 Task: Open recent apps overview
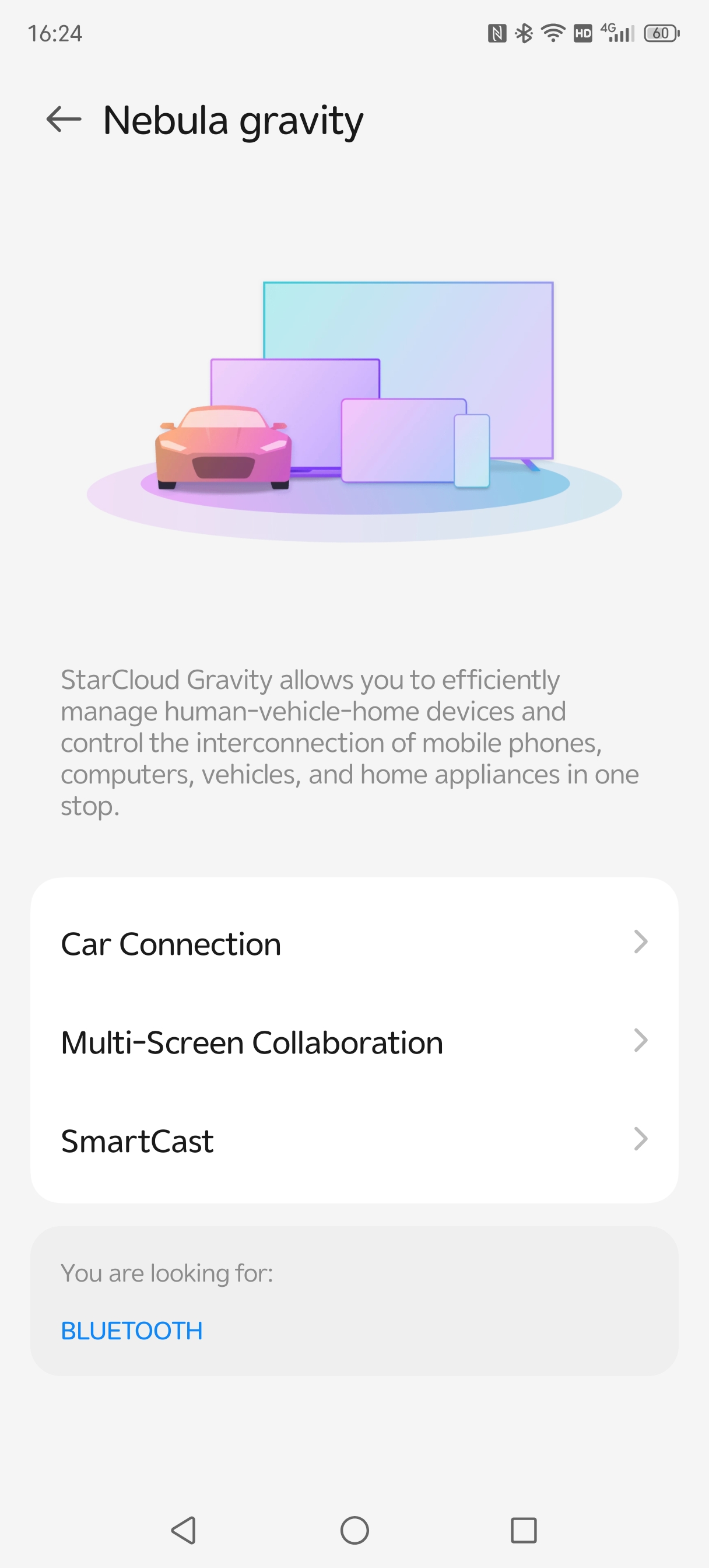click(x=524, y=1529)
